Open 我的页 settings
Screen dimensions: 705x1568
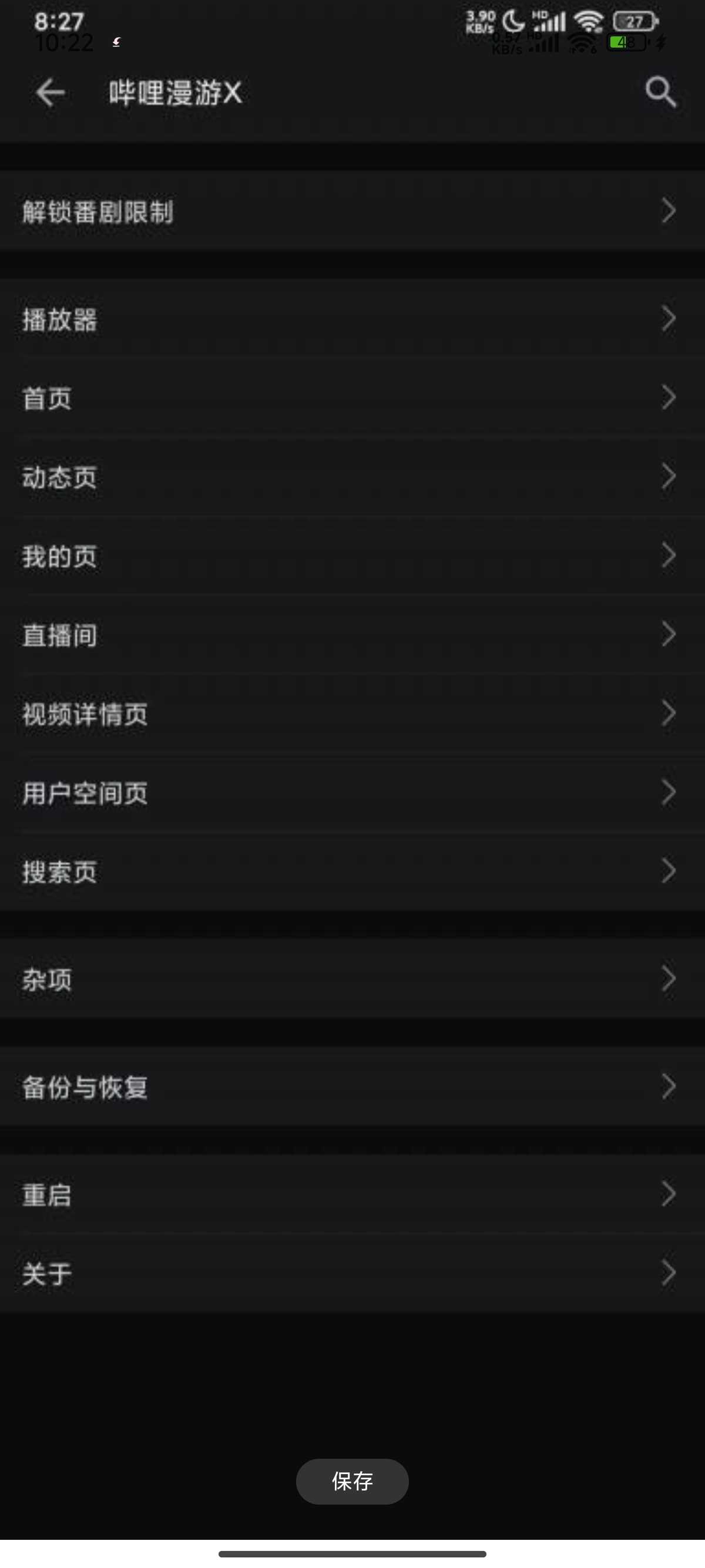tap(352, 556)
